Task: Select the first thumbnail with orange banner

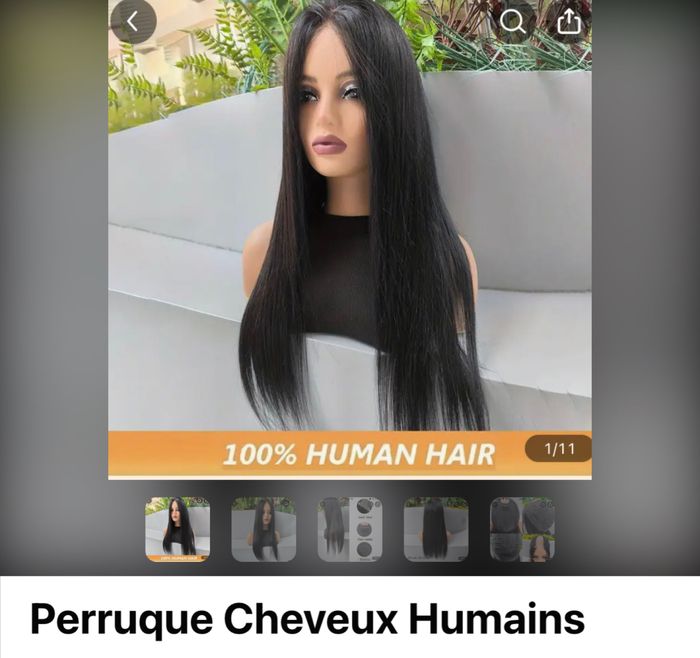Action: click(178, 529)
